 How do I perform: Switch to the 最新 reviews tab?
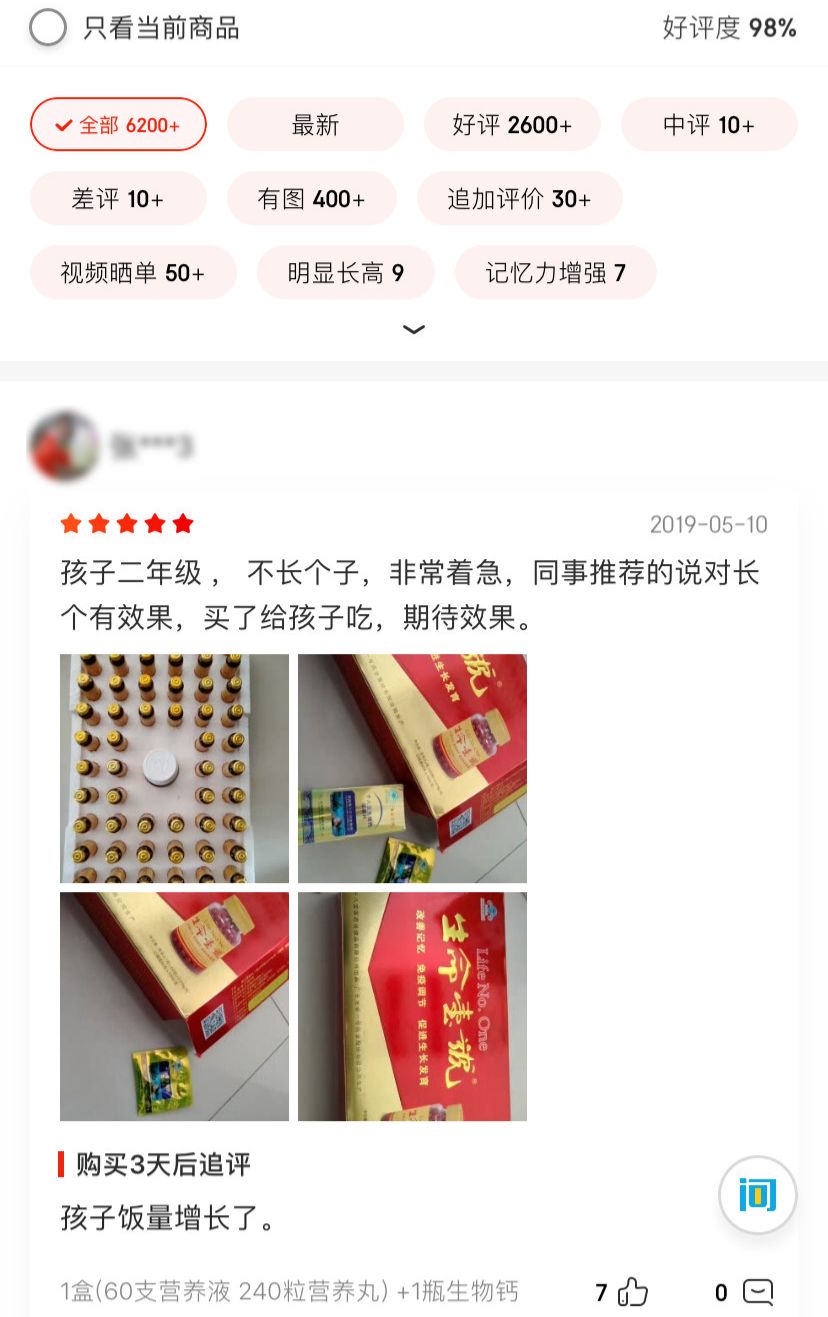pos(316,124)
